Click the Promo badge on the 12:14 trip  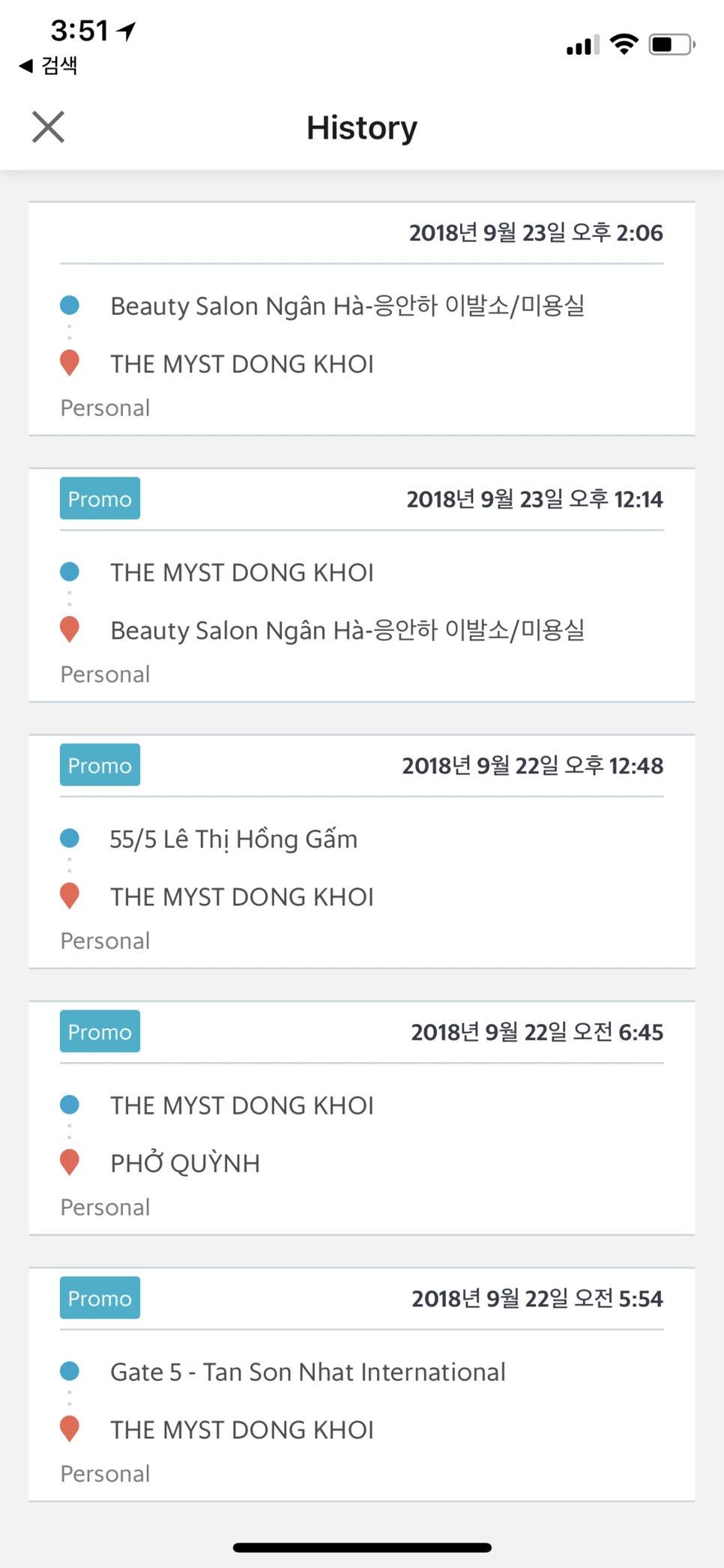[x=99, y=498]
